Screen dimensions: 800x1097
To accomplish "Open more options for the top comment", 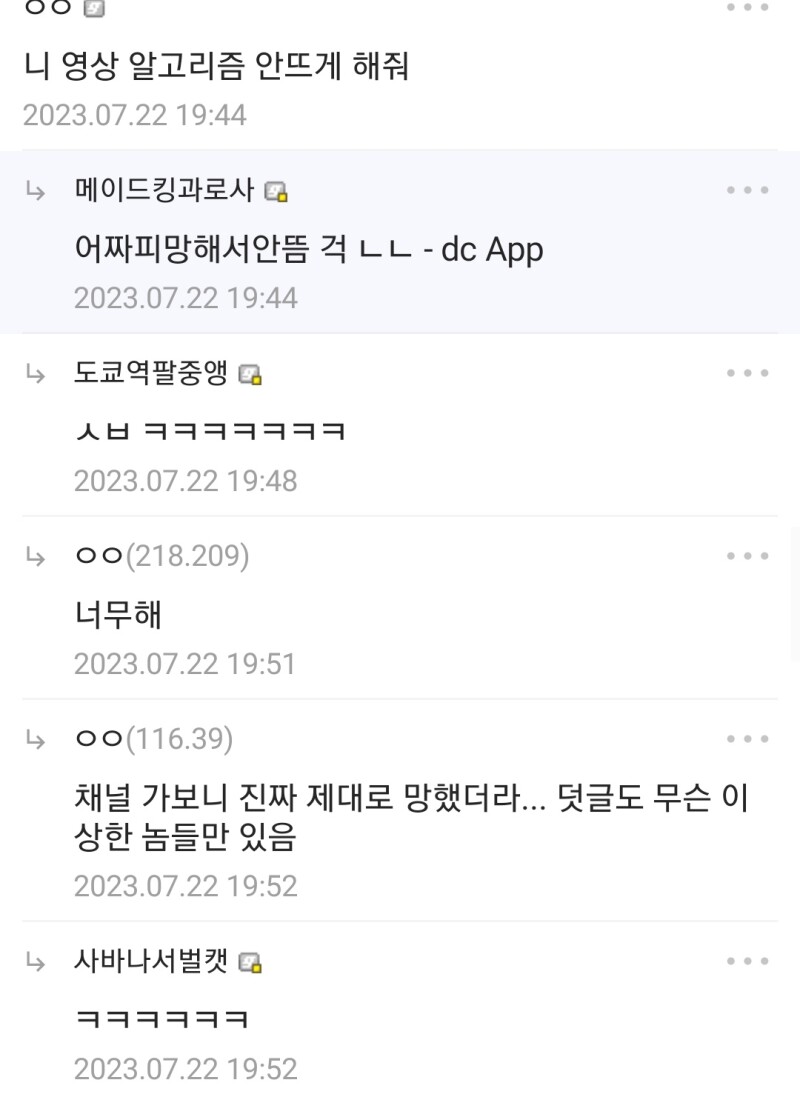I will click(x=747, y=7).
